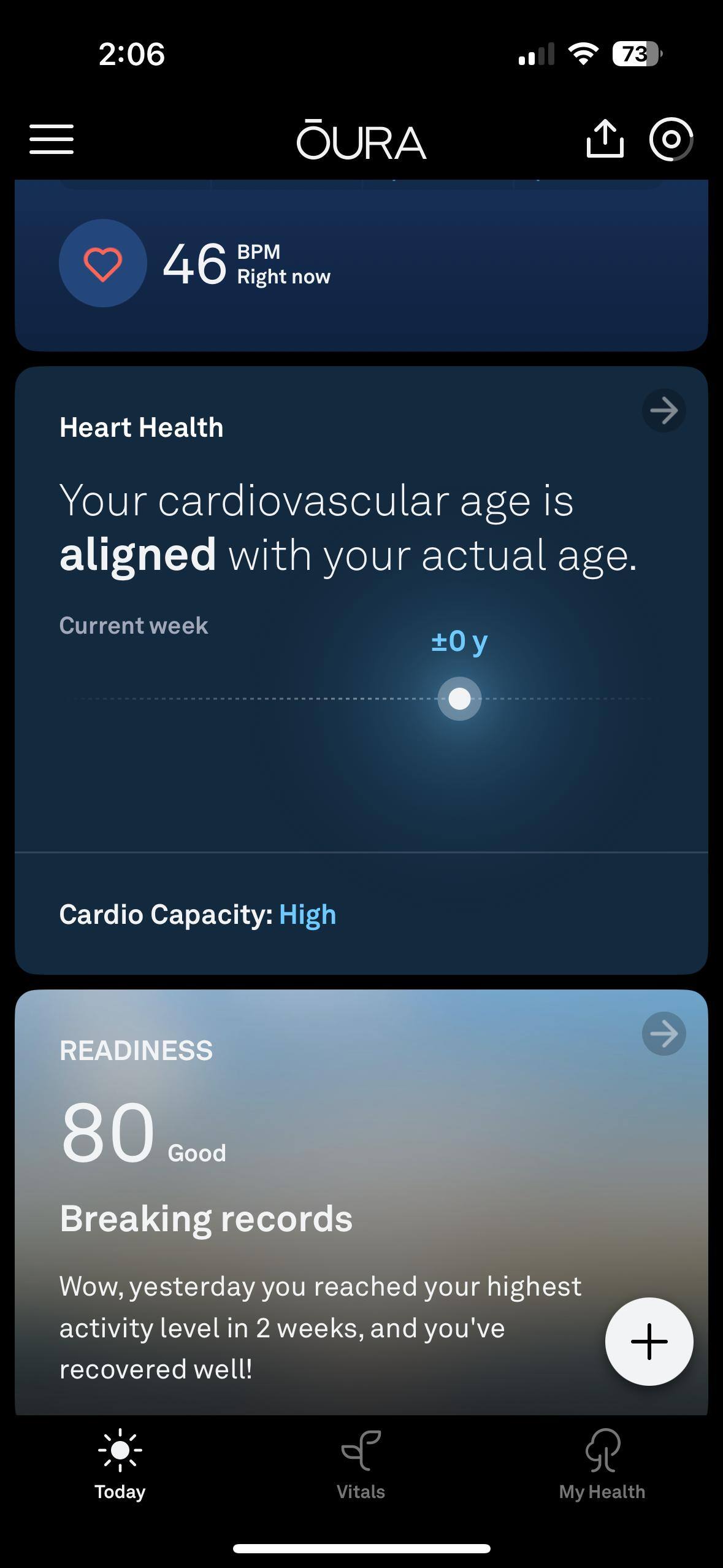Switch to the Today tab
Image resolution: width=723 pixels, height=1568 pixels.
click(120, 1464)
